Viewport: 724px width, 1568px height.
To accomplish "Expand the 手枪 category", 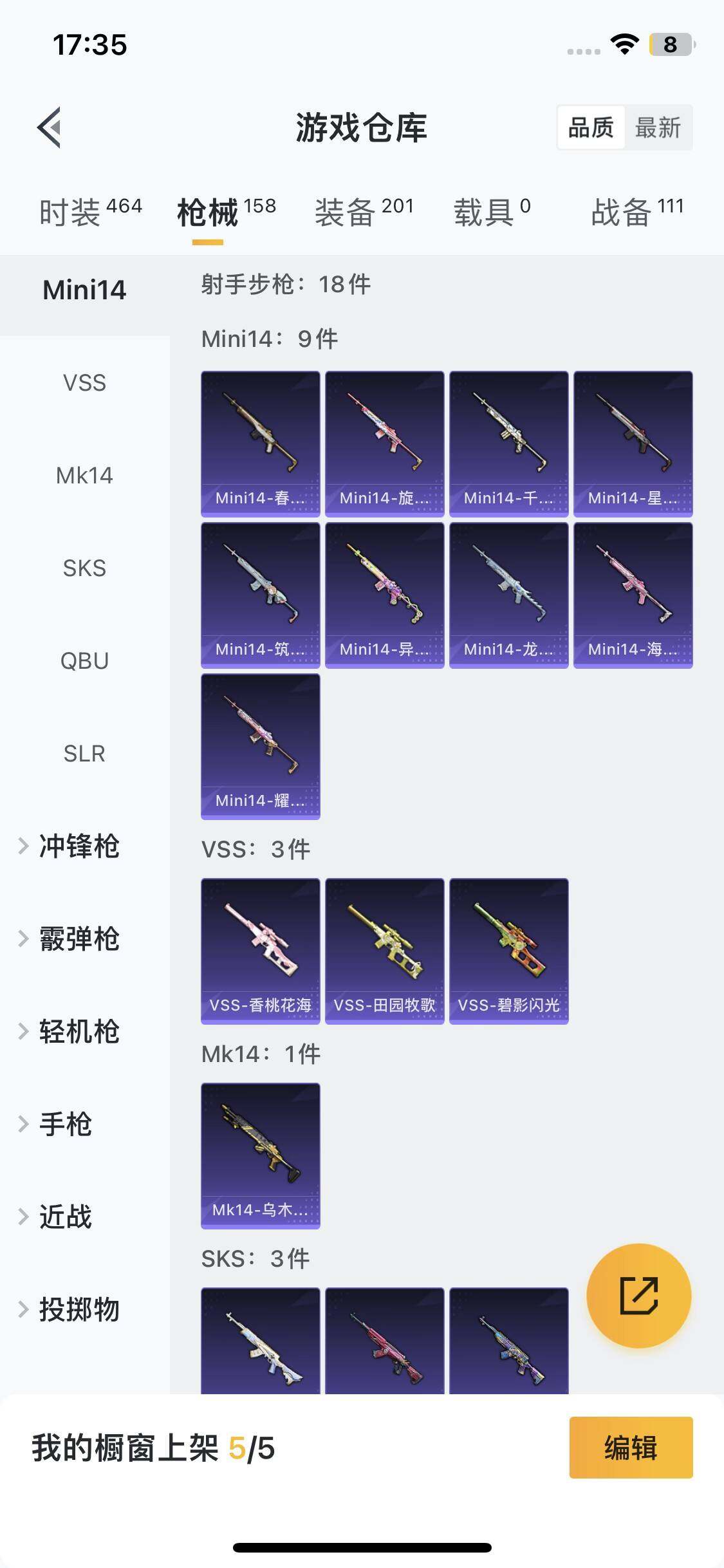I will pyautogui.click(x=65, y=1125).
